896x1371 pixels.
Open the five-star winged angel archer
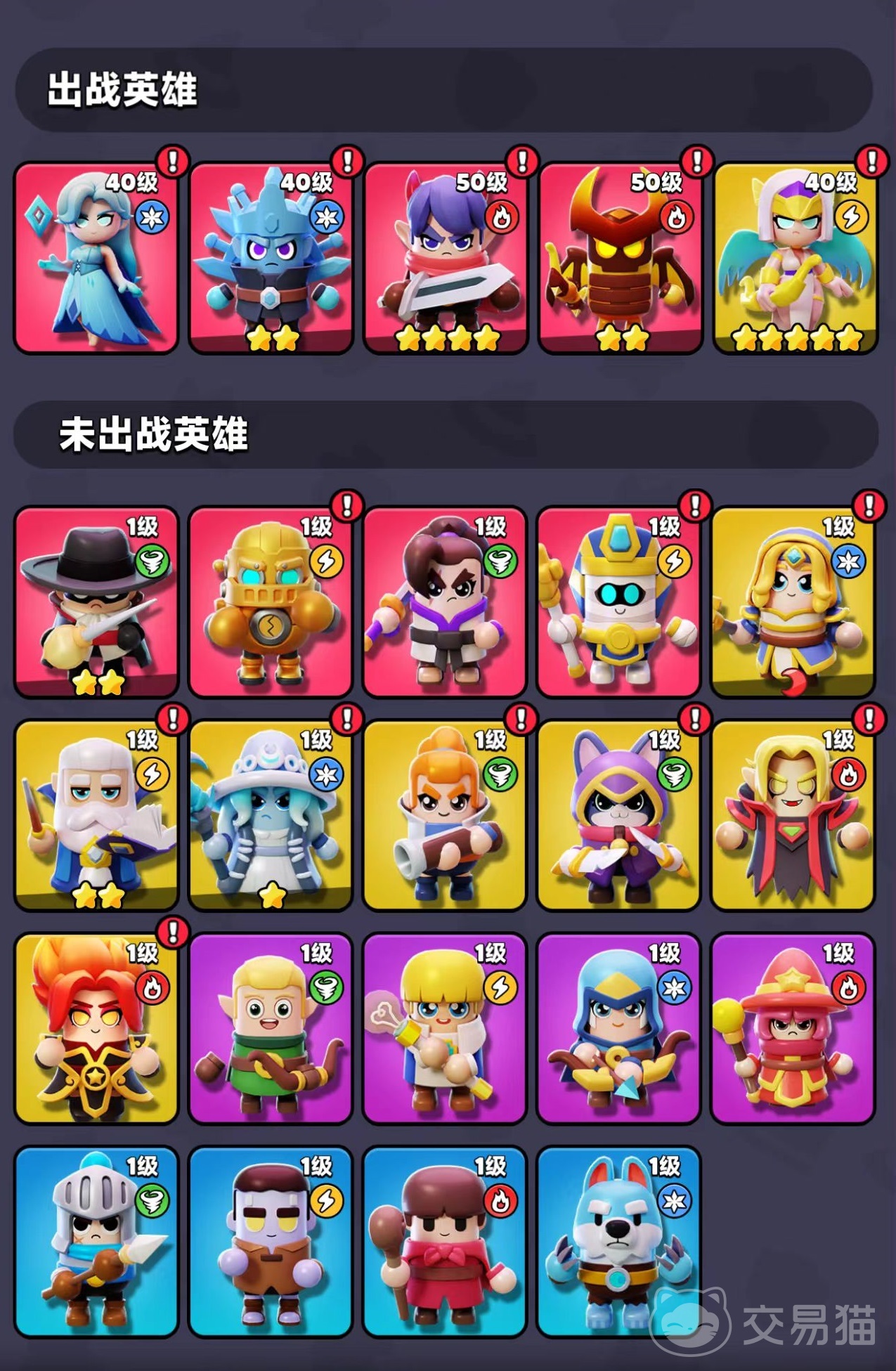795,259
